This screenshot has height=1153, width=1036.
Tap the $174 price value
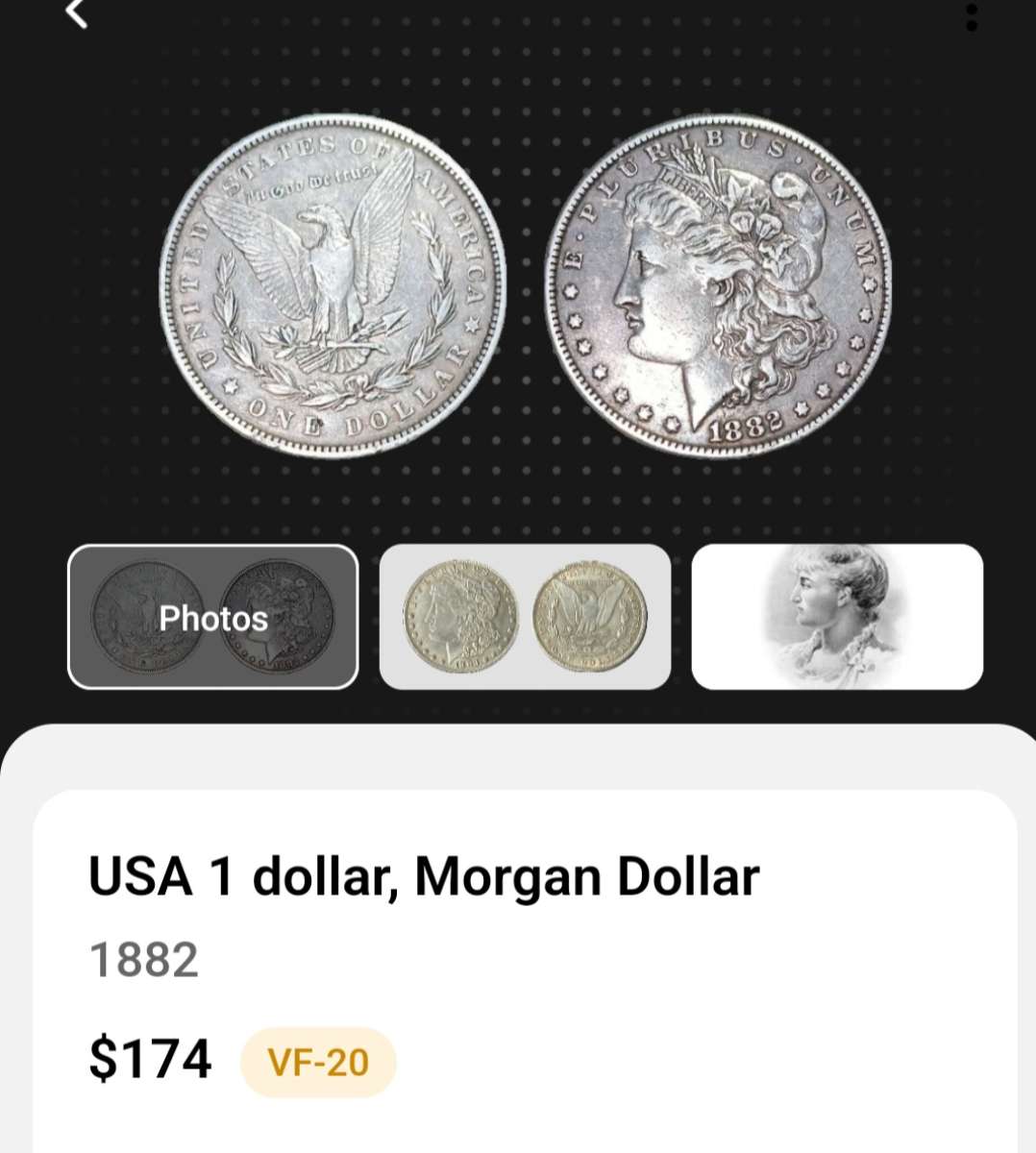150,1059
